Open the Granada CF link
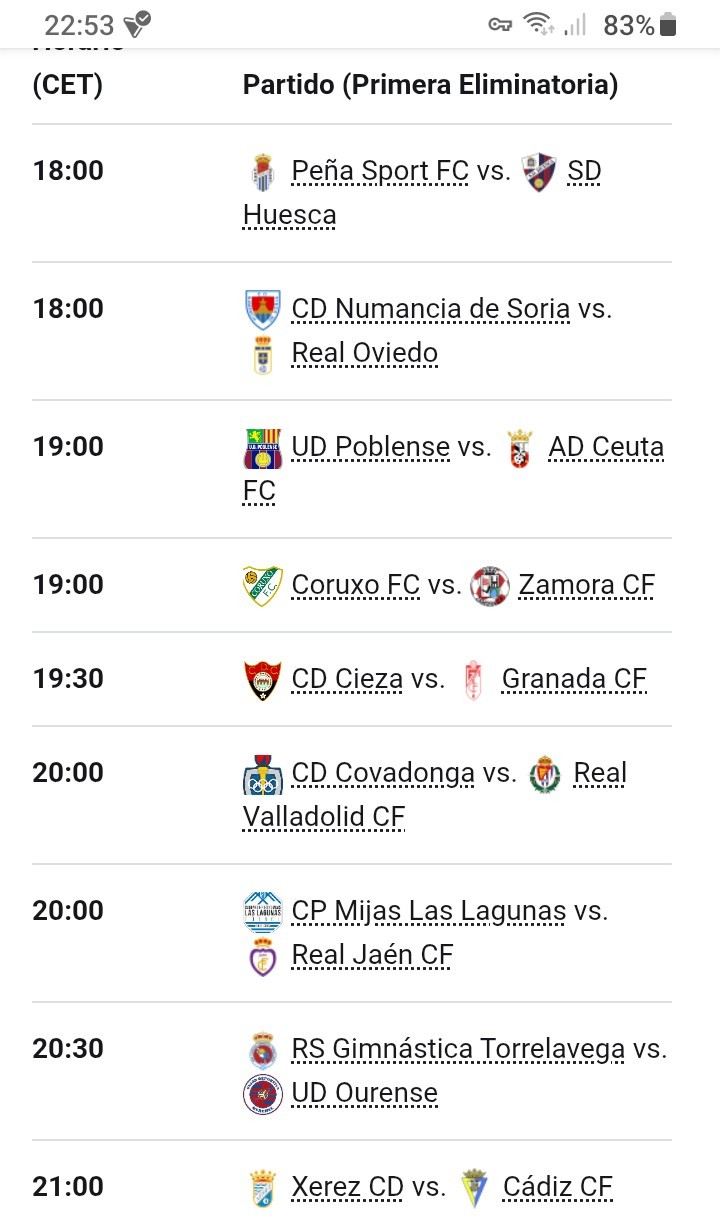 (574, 679)
